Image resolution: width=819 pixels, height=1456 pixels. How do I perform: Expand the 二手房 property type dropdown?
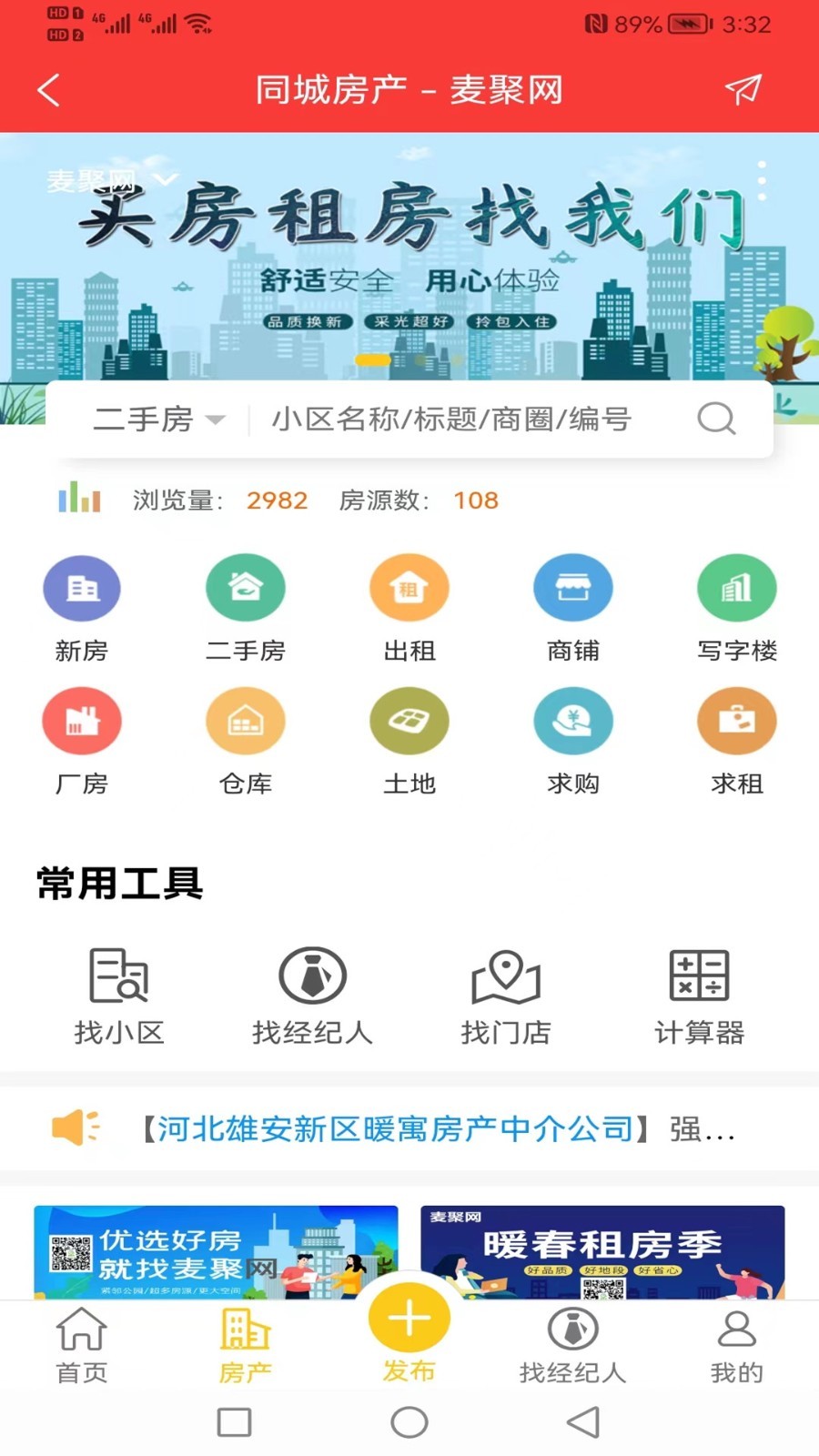coord(159,419)
